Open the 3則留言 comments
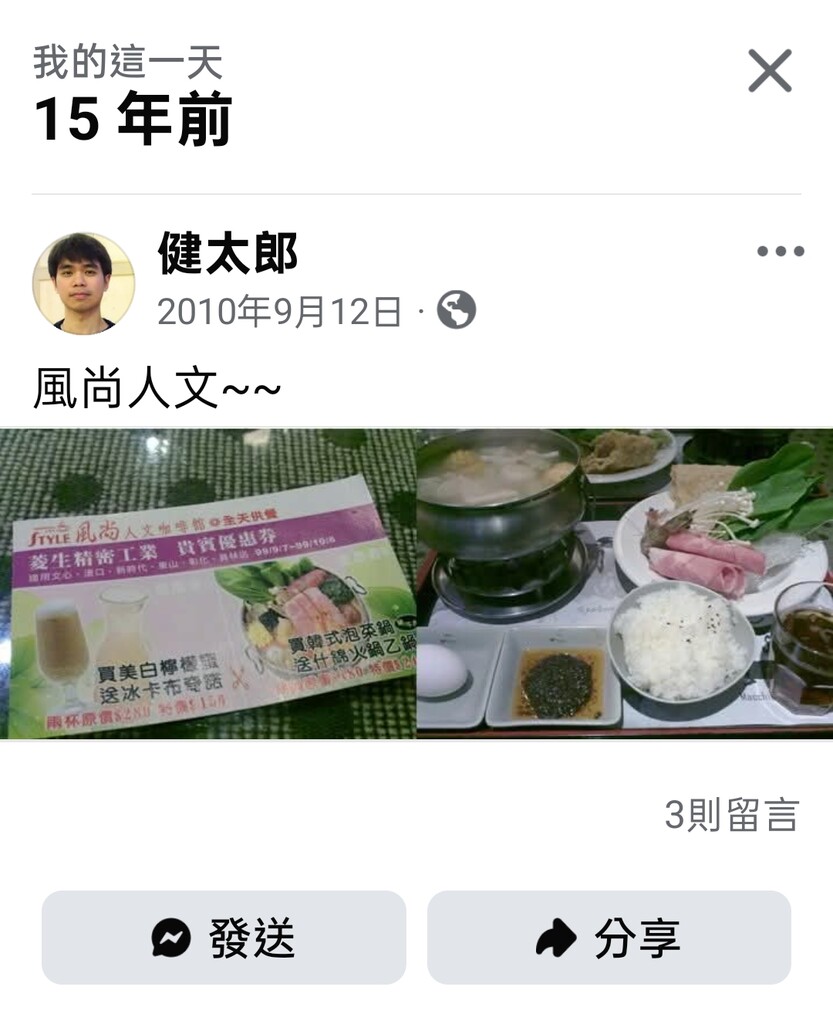This screenshot has width=833, height=1024. click(x=731, y=815)
